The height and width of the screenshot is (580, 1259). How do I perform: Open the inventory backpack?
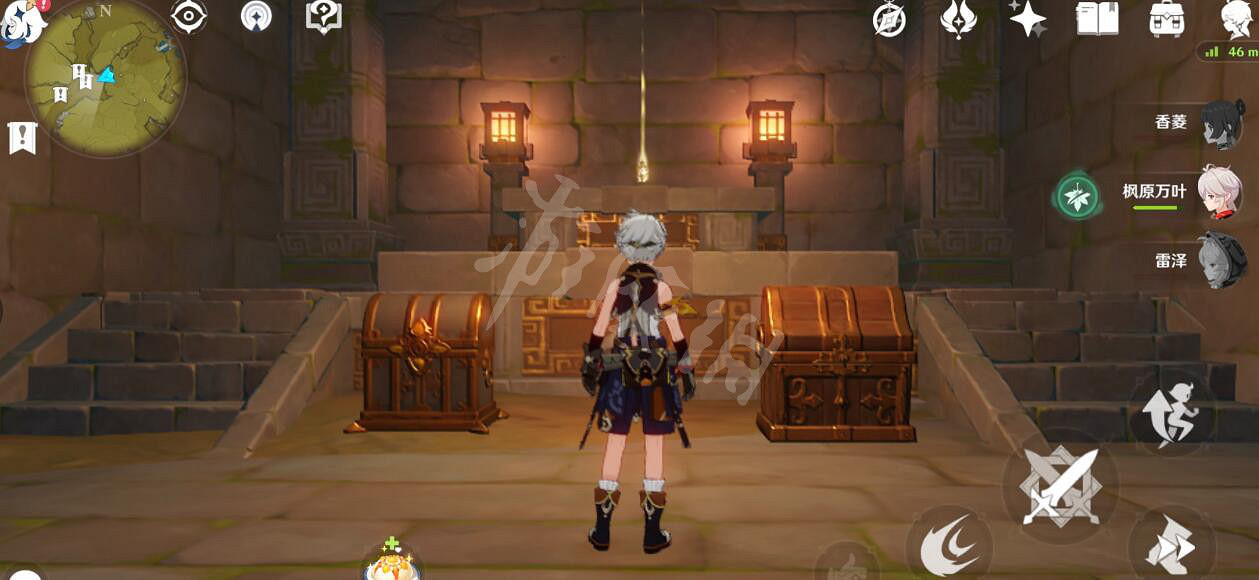(1166, 19)
